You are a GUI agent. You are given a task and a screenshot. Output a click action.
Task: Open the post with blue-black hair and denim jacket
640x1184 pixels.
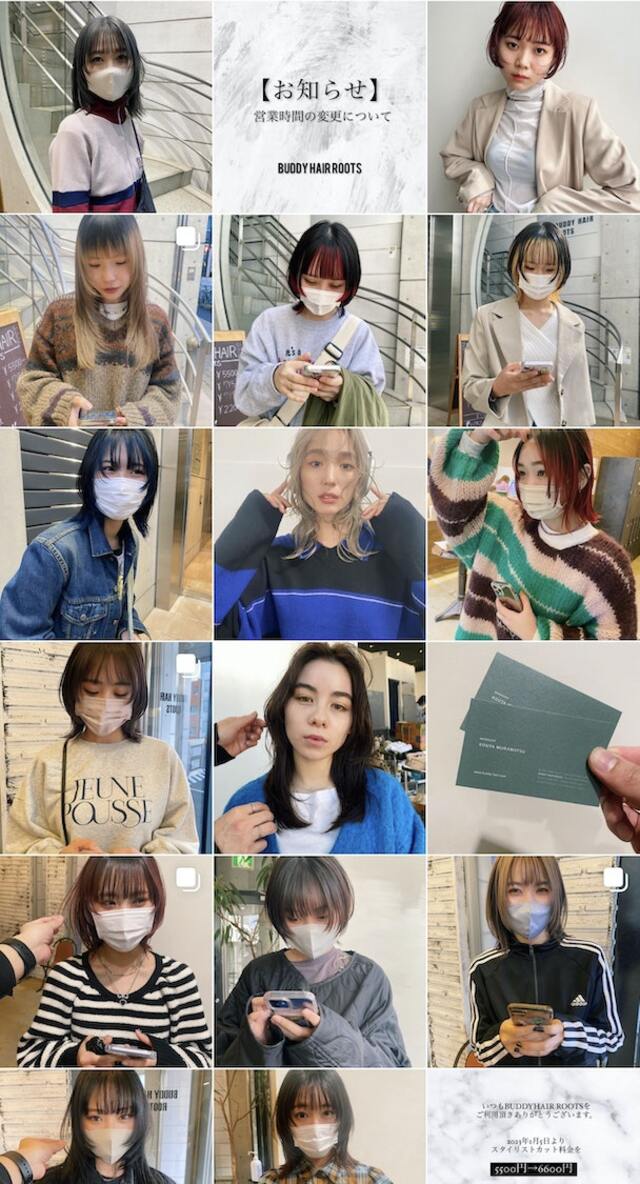(x=105, y=534)
